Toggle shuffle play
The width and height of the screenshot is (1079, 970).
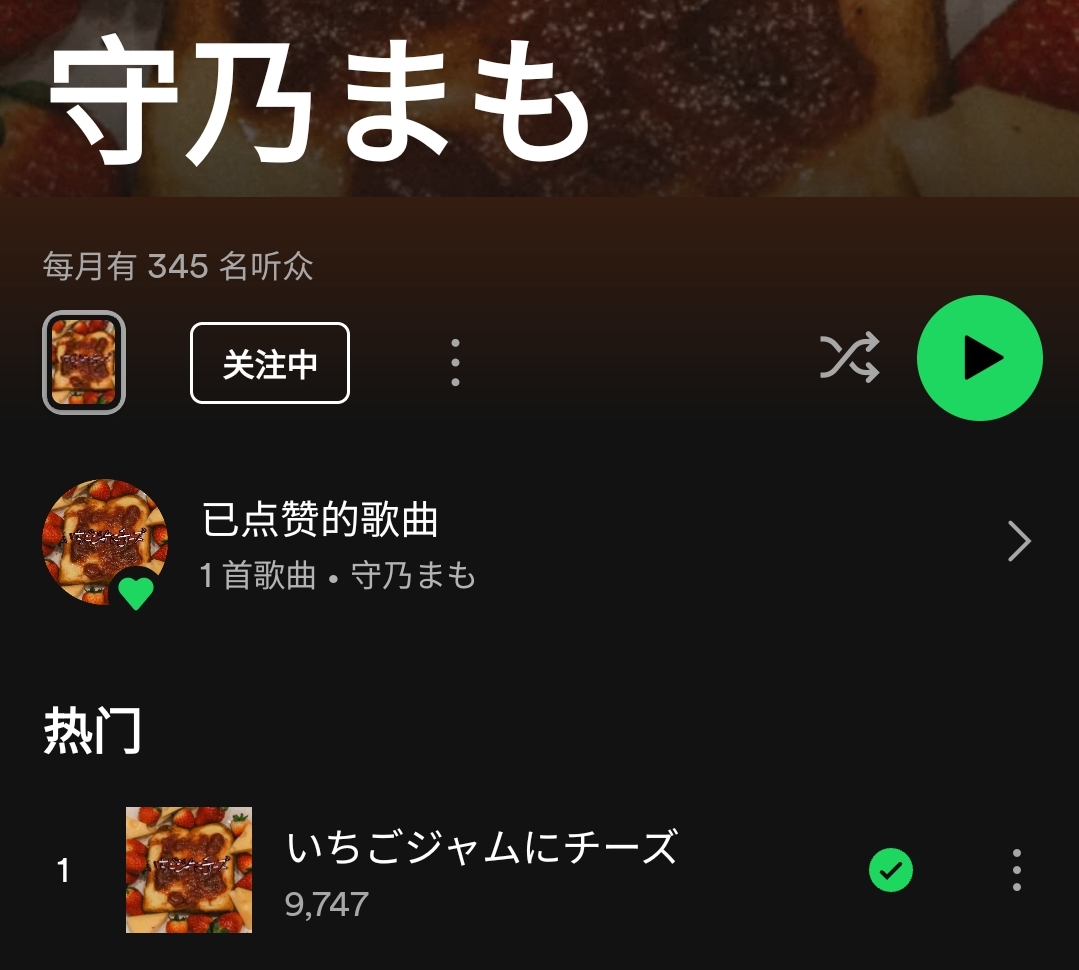(849, 358)
